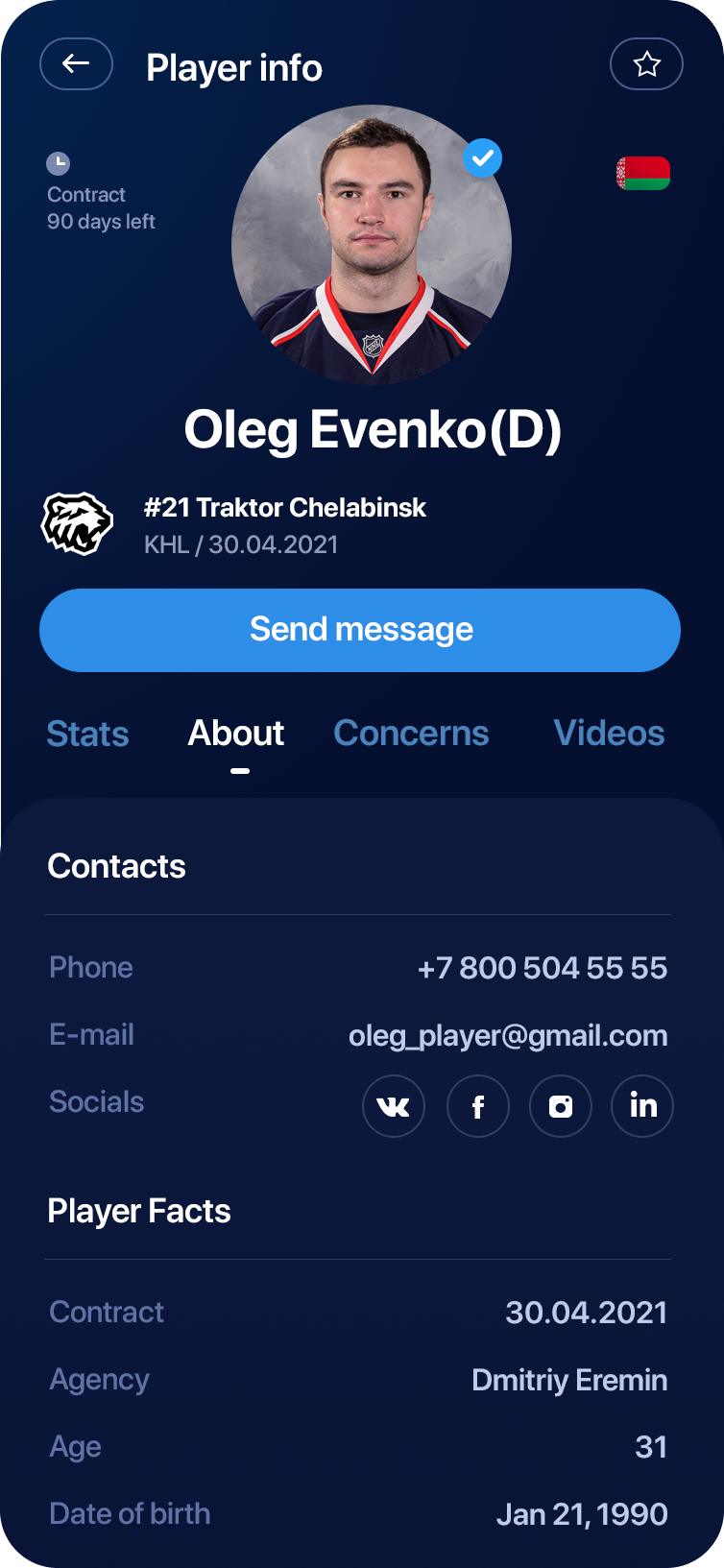Select the About tab
Image resolution: width=724 pixels, height=1568 pixels.
(x=236, y=734)
